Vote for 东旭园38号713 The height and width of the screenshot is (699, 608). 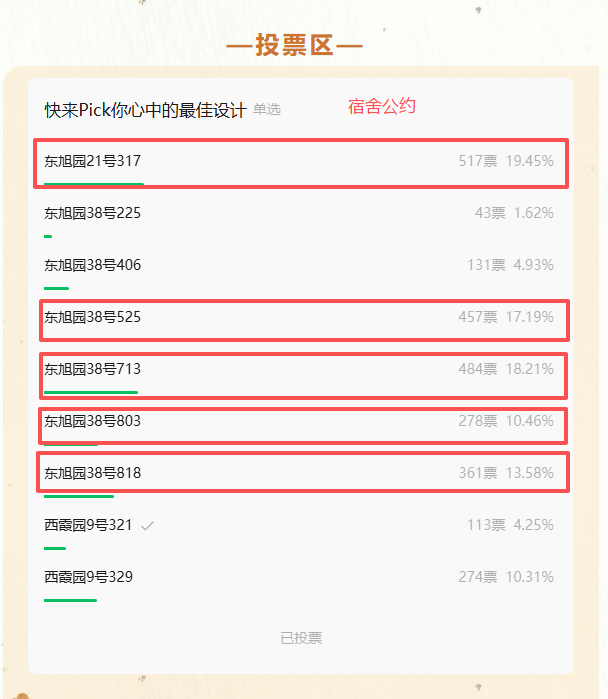92,369
